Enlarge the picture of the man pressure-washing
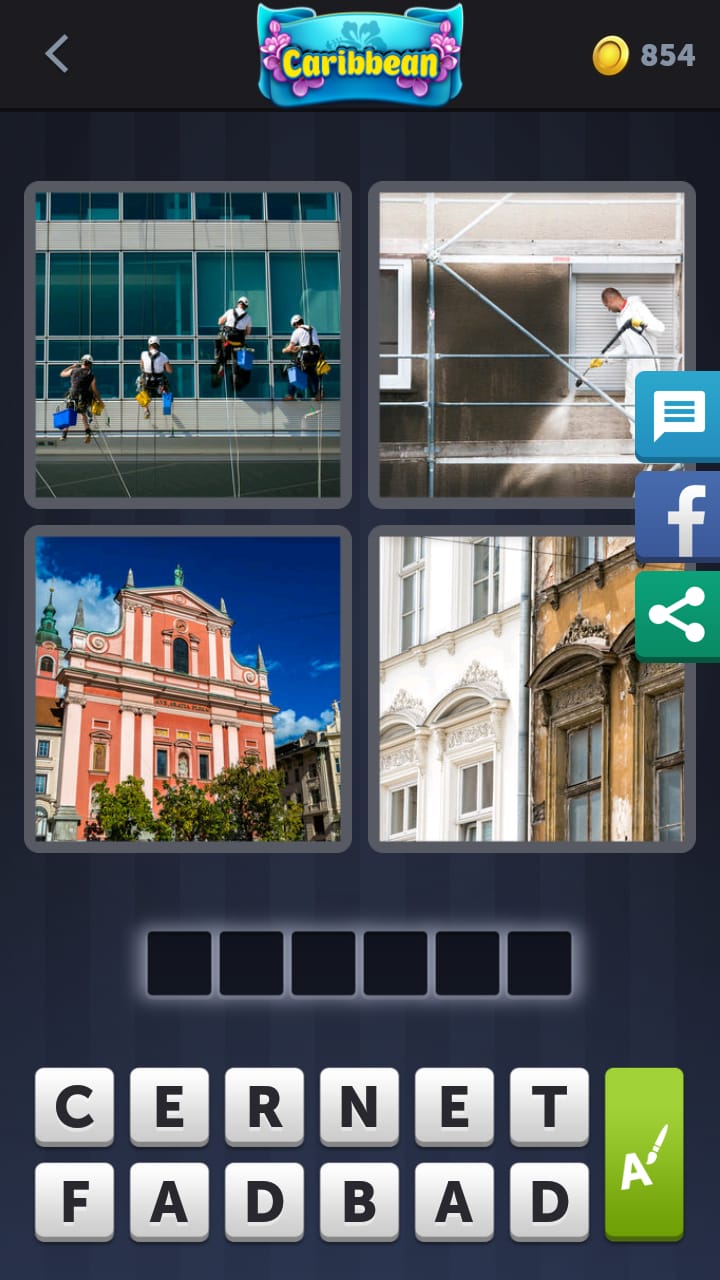The height and width of the screenshot is (1280, 720). click(x=531, y=345)
